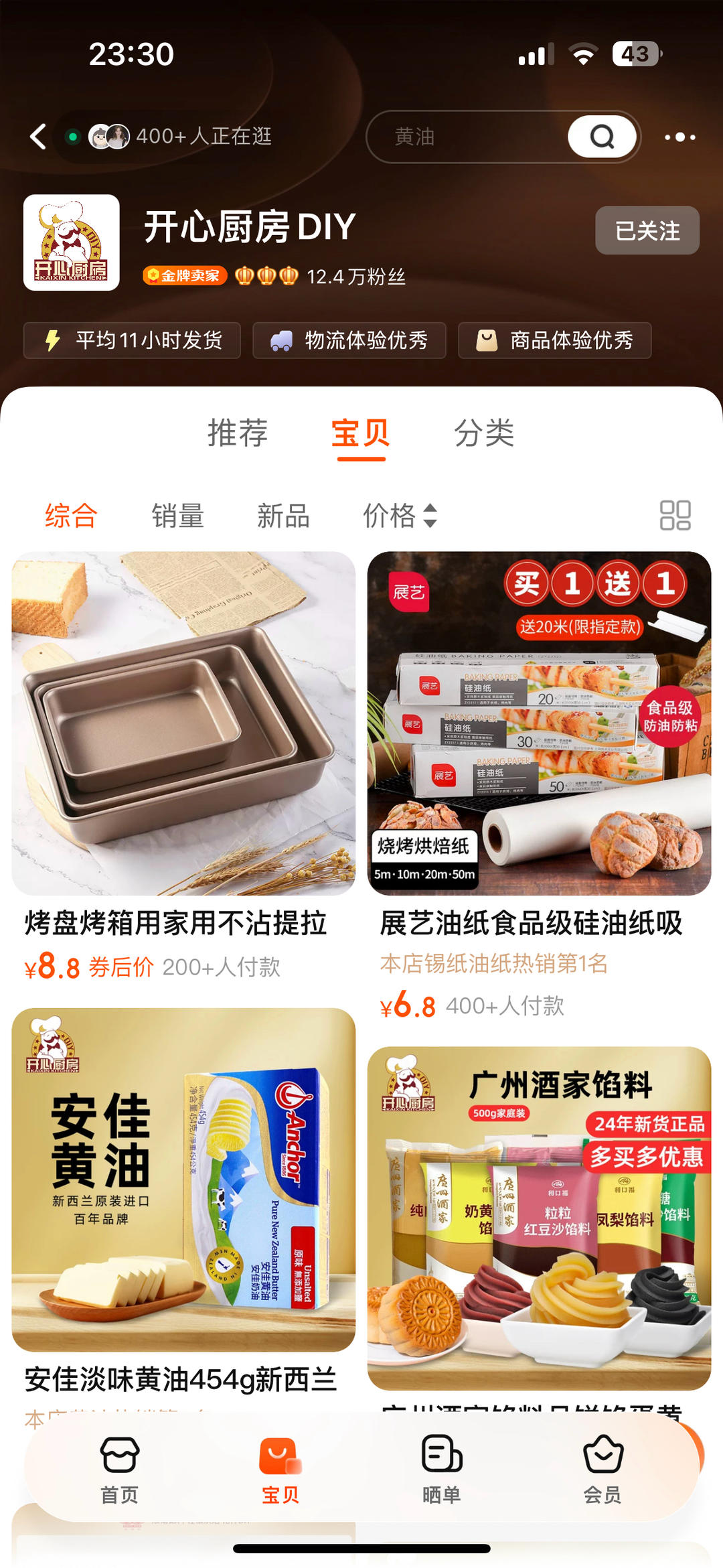View the 安佳淡味黄油454g product

tap(183, 1179)
